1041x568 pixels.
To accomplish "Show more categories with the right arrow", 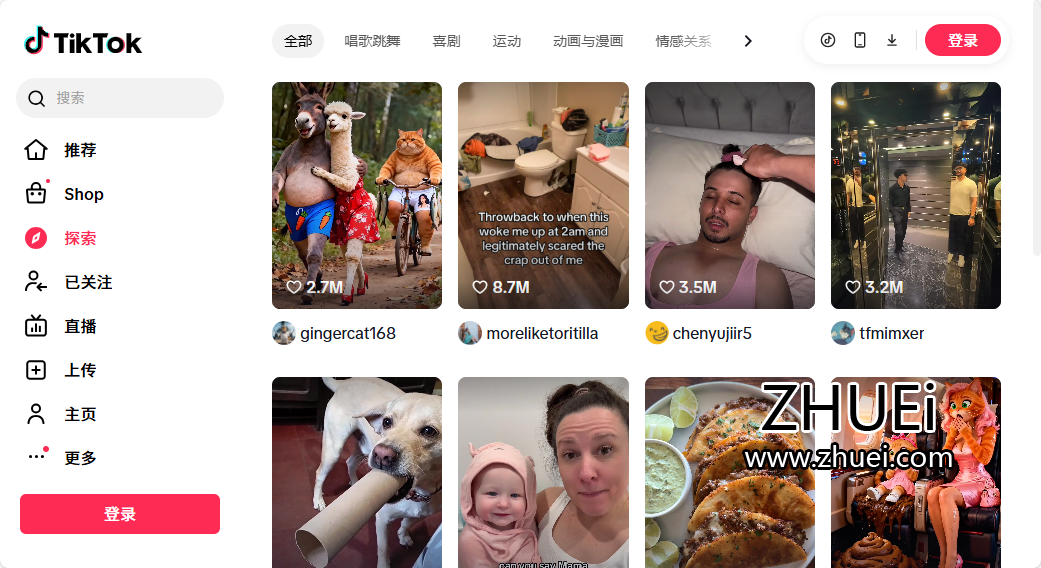I will pos(748,41).
